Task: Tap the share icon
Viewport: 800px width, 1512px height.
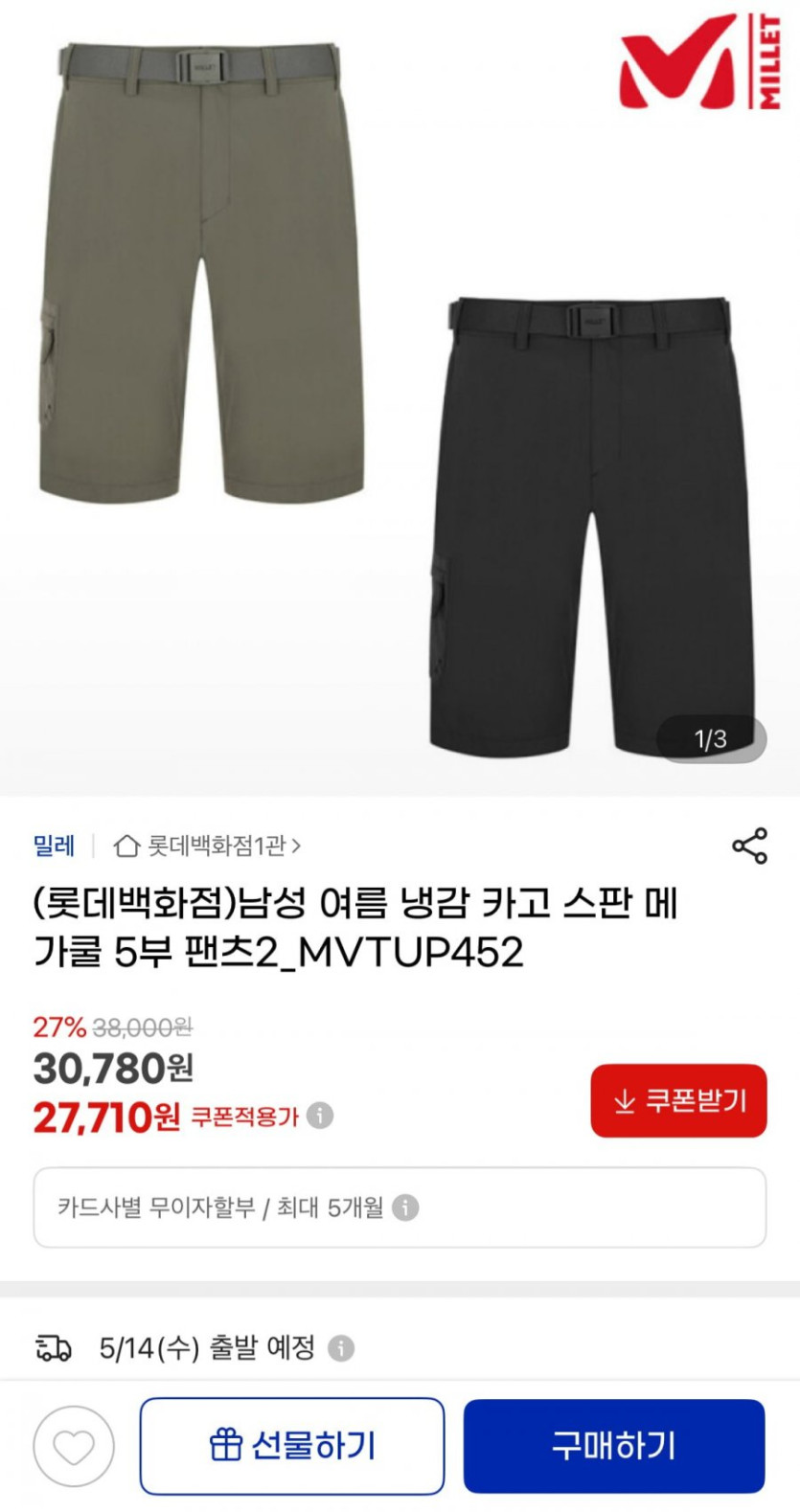Action: tap(750, 844)
